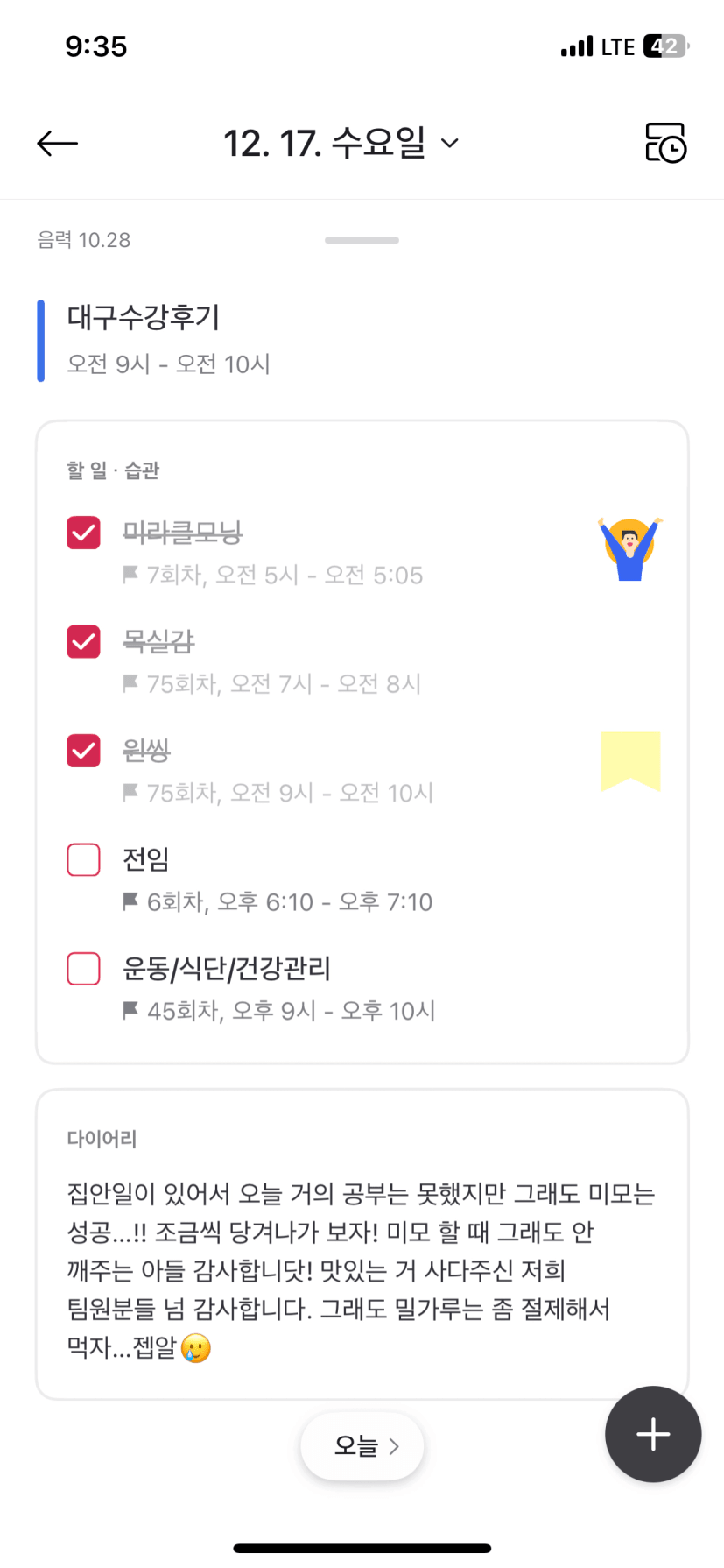The width and height of the screenshot is (724, 1568).
Task: Open the yellow bookmark on 원씽
Action: (x=630, y=760)
